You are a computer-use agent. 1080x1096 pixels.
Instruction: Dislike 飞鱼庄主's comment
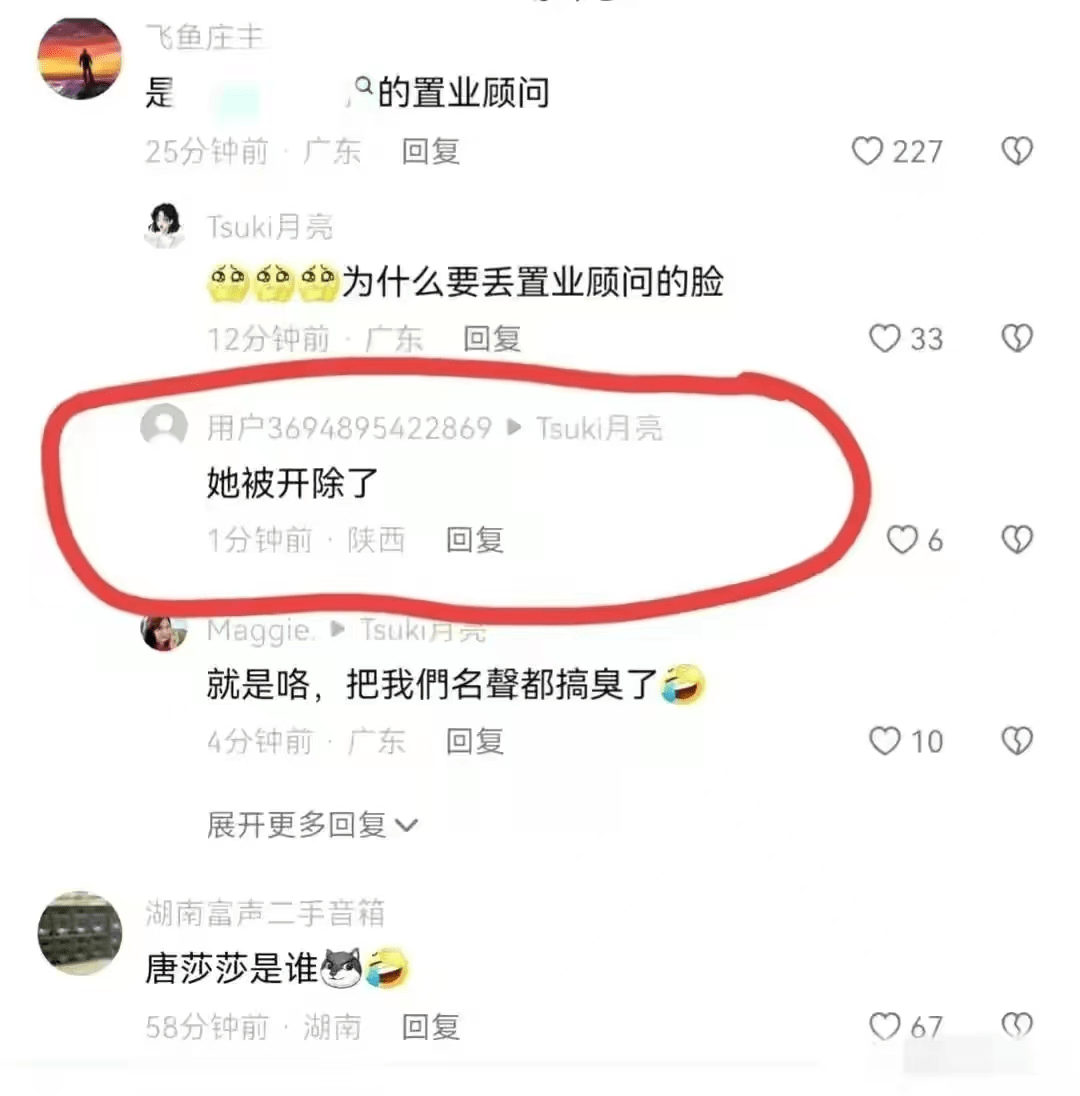tap(1016, 151)
